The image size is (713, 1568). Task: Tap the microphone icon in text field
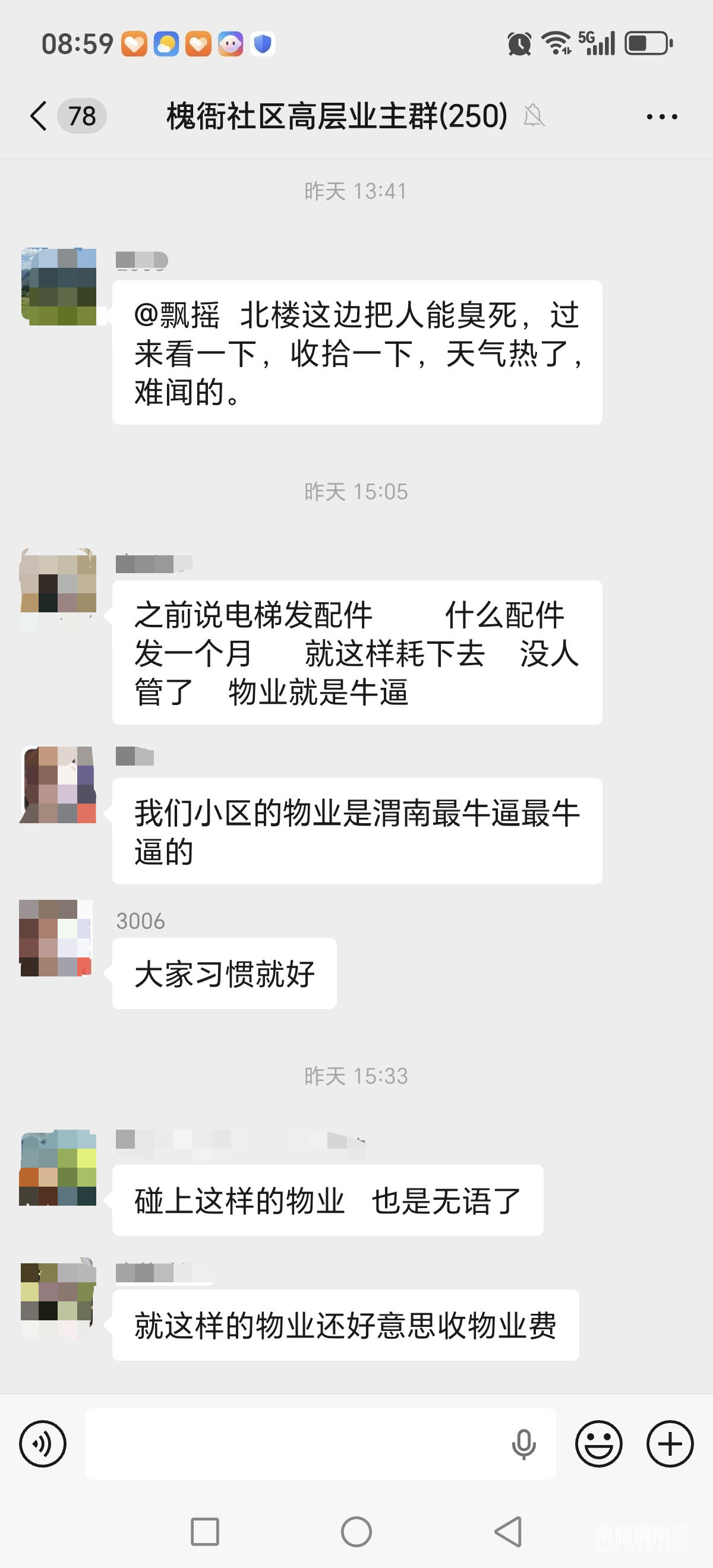pyautogui.click(x=523, y=1444)
